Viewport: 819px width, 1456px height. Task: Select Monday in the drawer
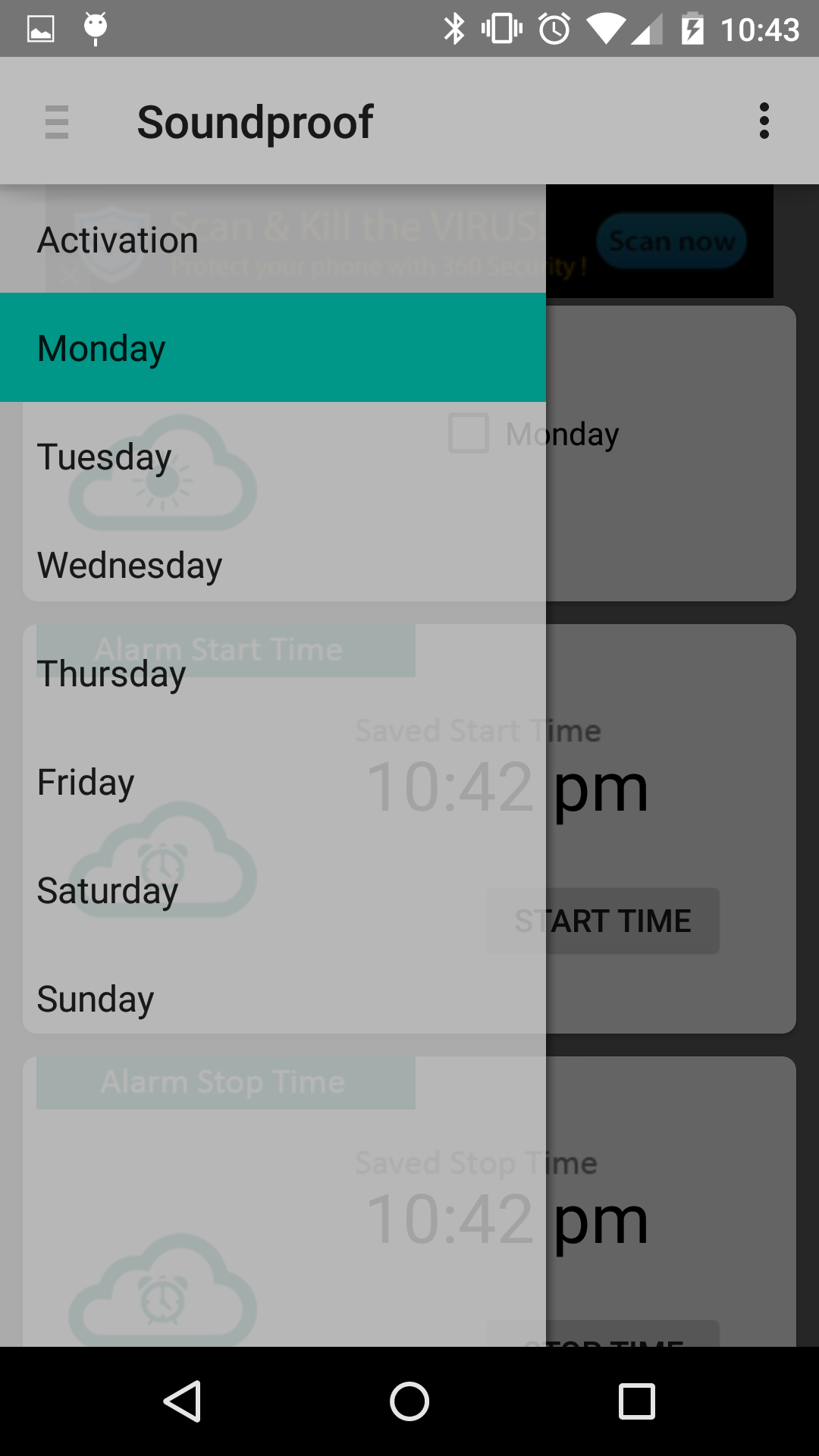[x=273, y=348]
